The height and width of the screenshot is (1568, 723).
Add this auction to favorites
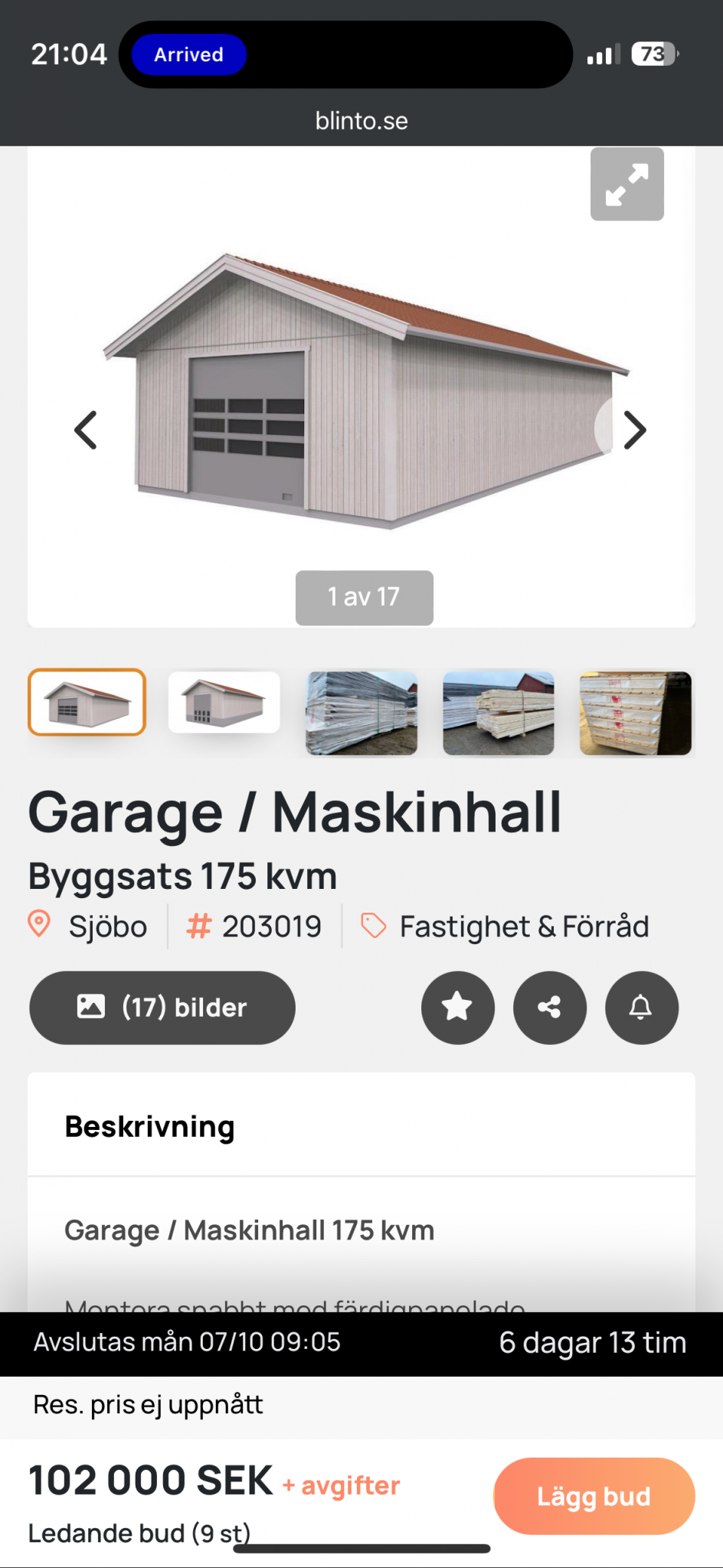(x=457, y=1008)
